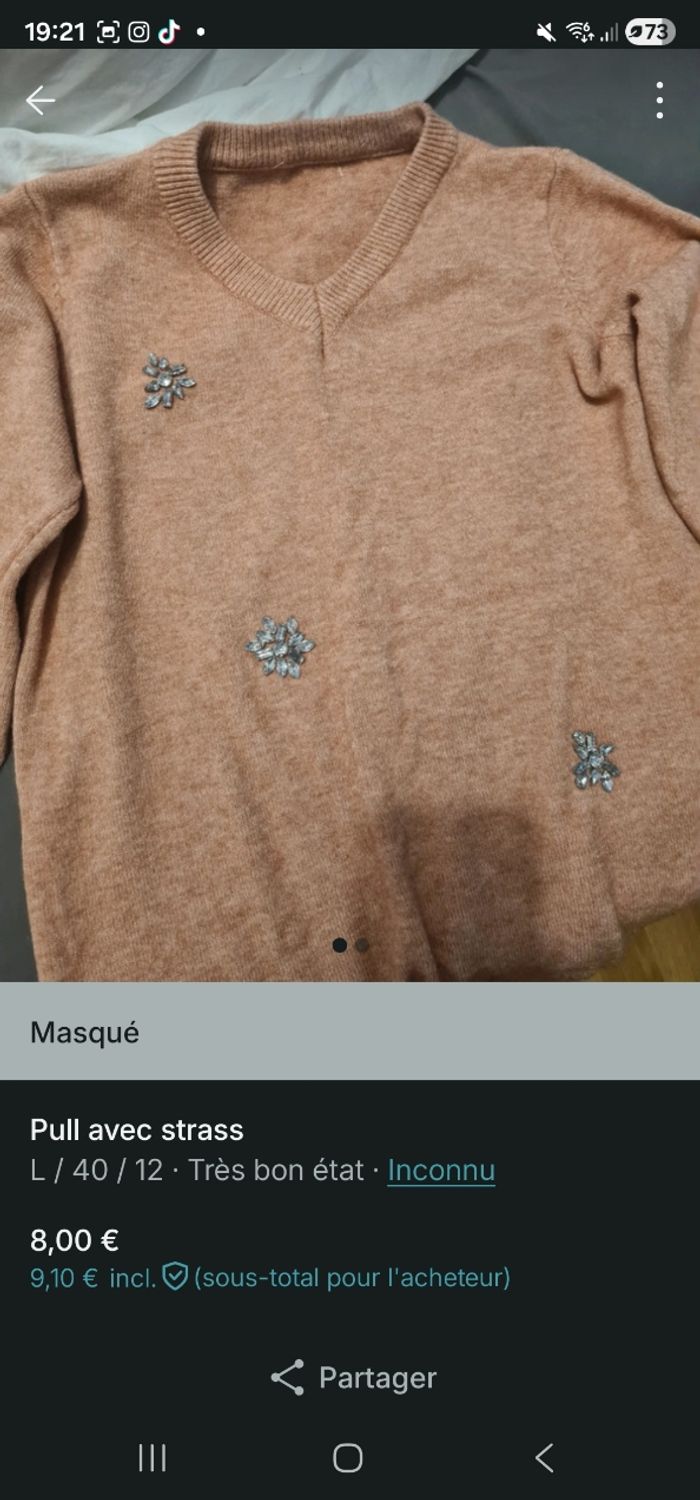Open recent apps from navigation bar
The height and width of the screenshot is (1500, 700).
[152, 1458]
